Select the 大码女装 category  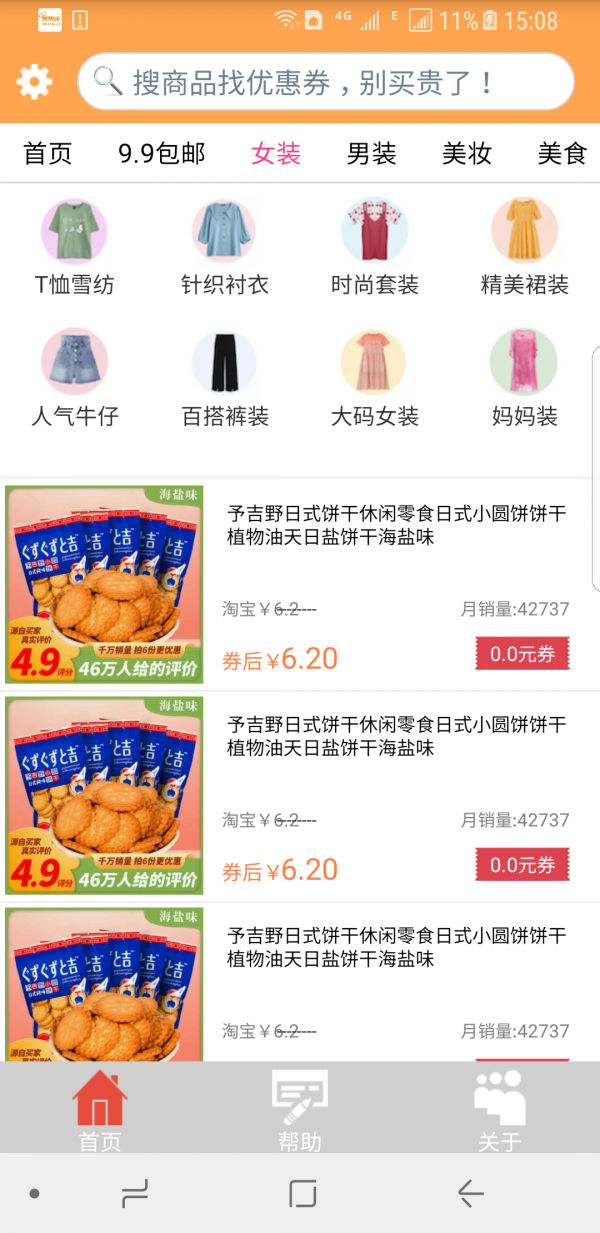click(374, 378)
